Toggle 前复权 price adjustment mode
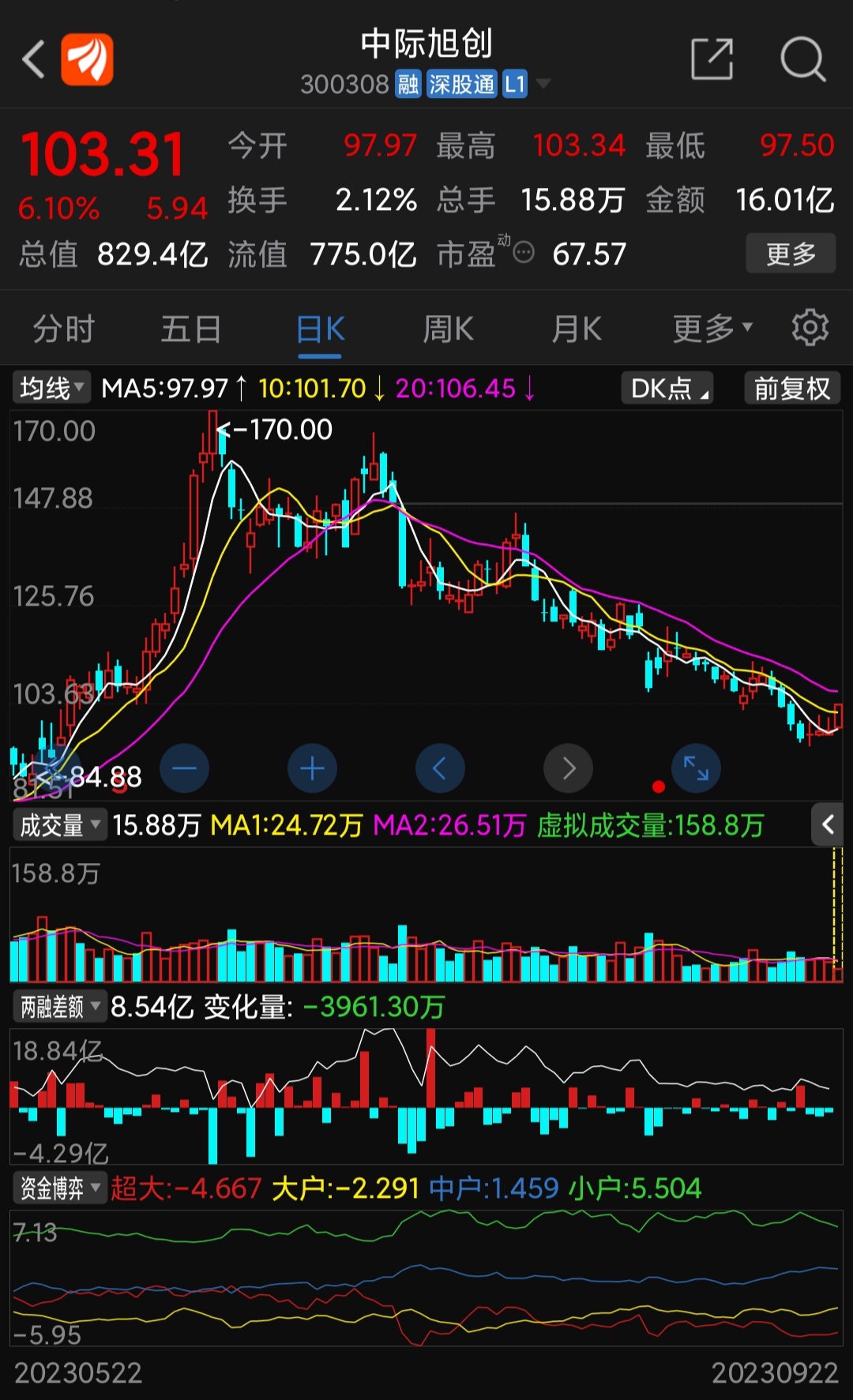The width and height of the screenshot is (853, 1400). 792,388
